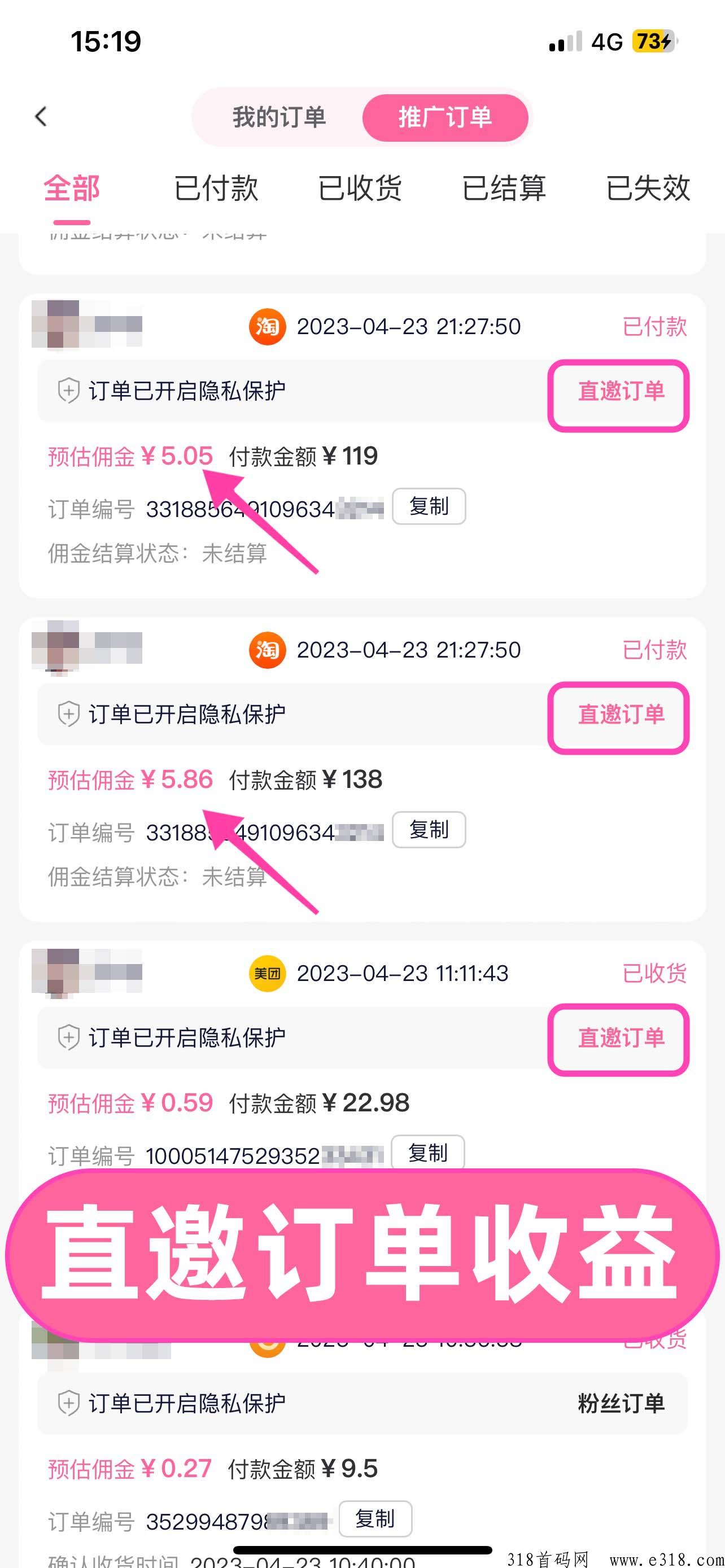The image size is (725, 1568).
Task: Select the 已失效 filter tab
Action: click(648, 189)
